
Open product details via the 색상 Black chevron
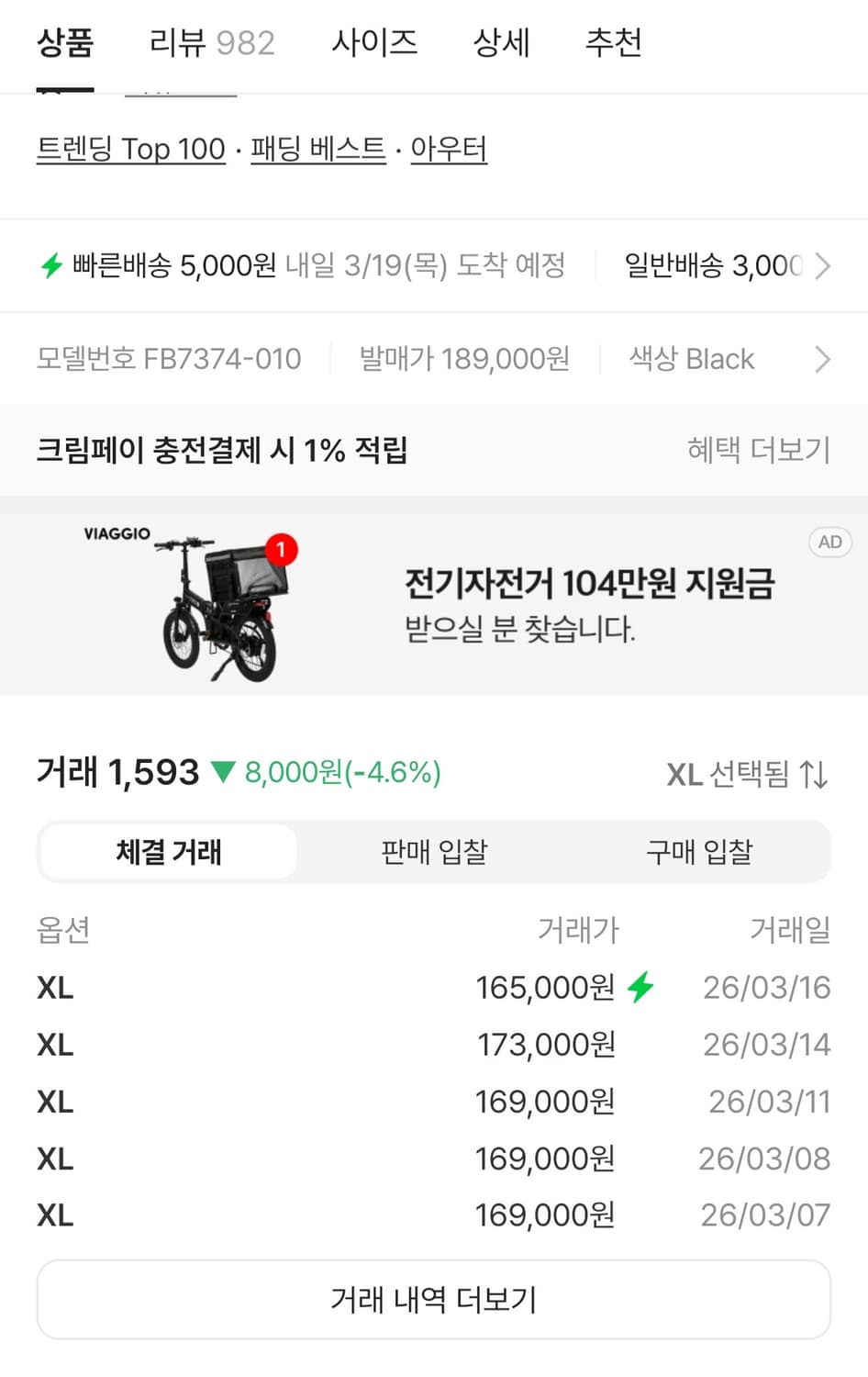tap(821, 359)
